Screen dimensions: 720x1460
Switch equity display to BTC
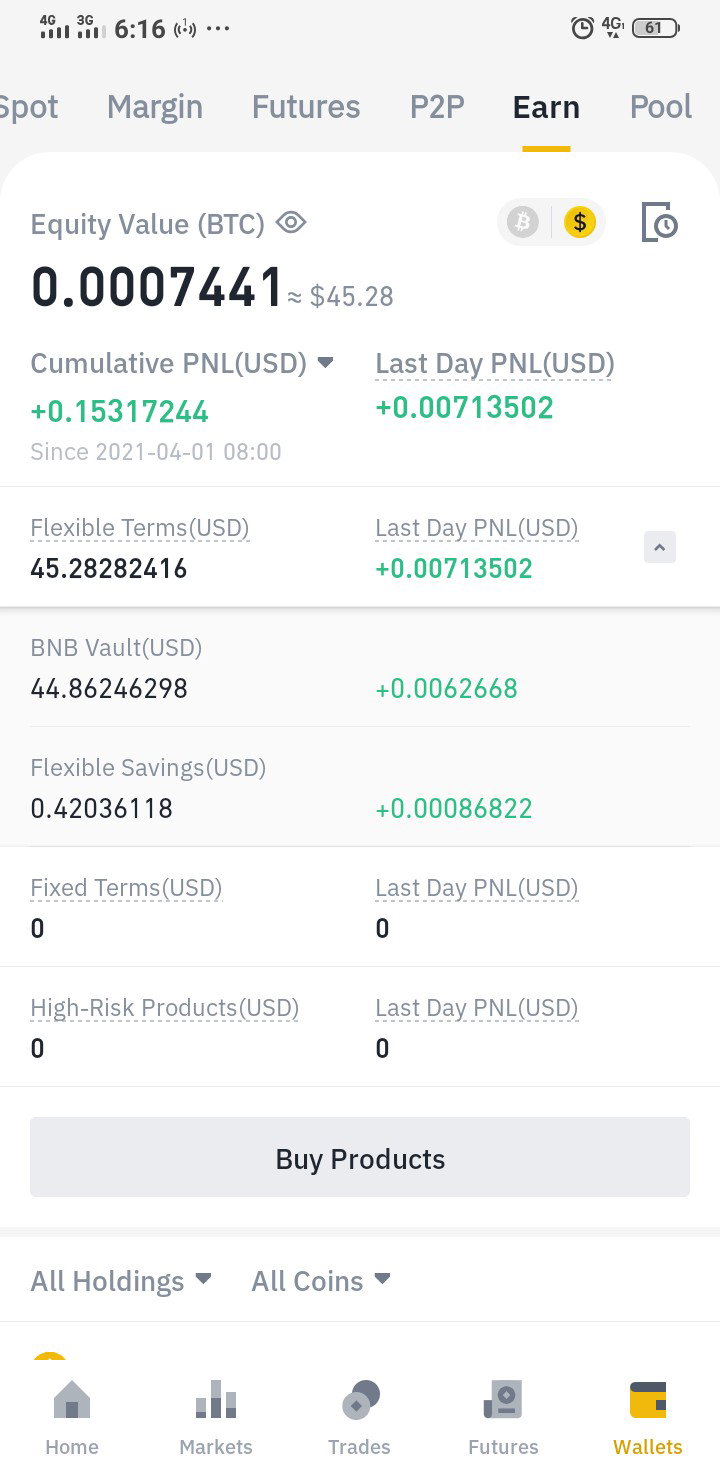[522, 222]
